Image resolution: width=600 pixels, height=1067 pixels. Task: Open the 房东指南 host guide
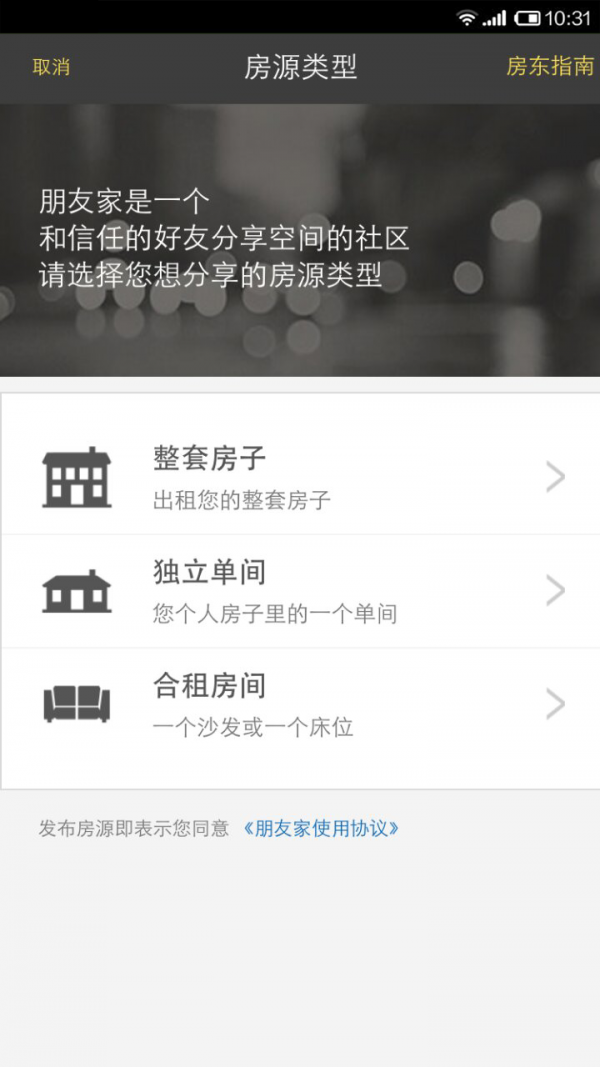[549, 67]
